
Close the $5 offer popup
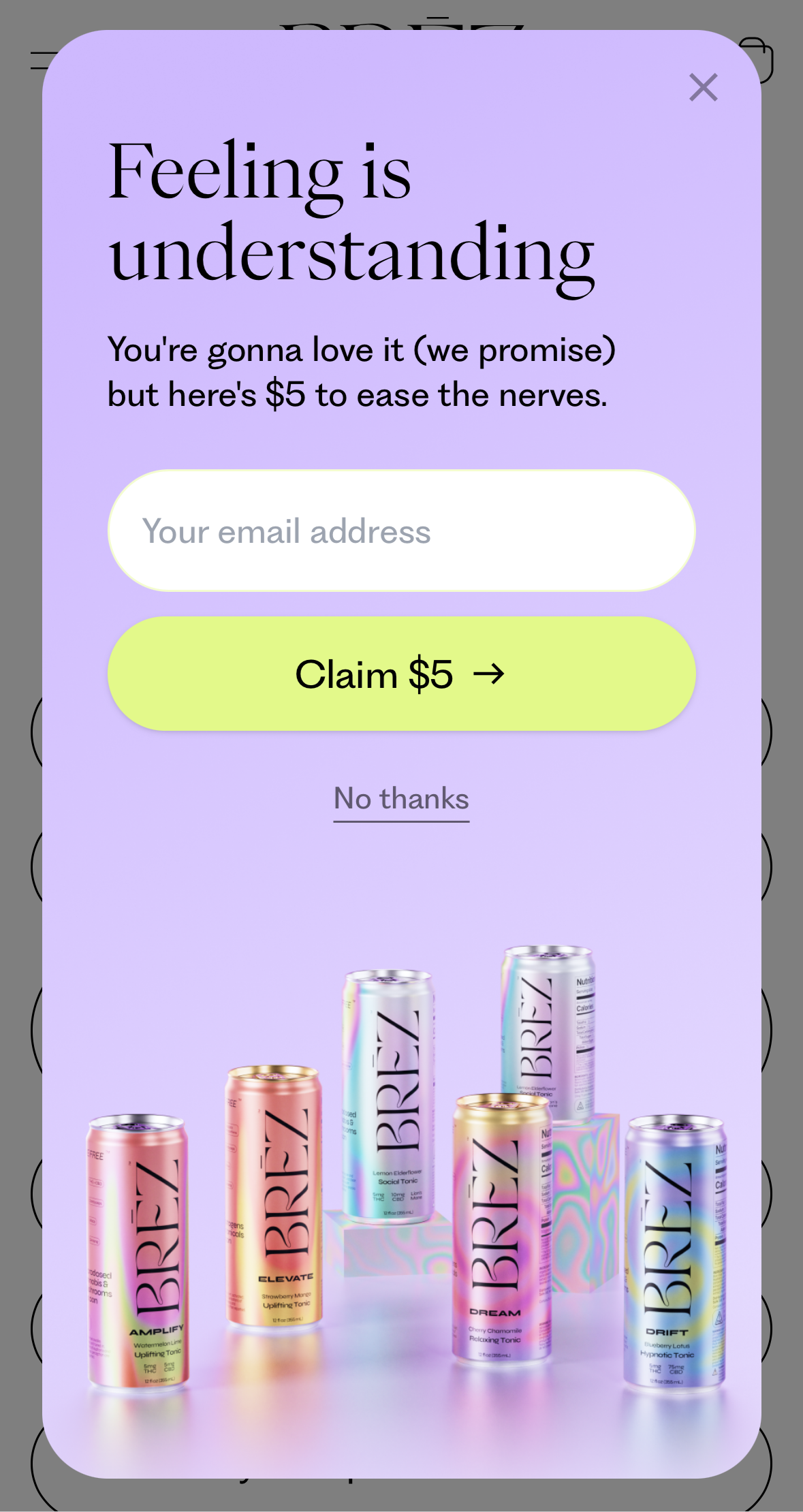pyautogui.click(x=703, y=88)
